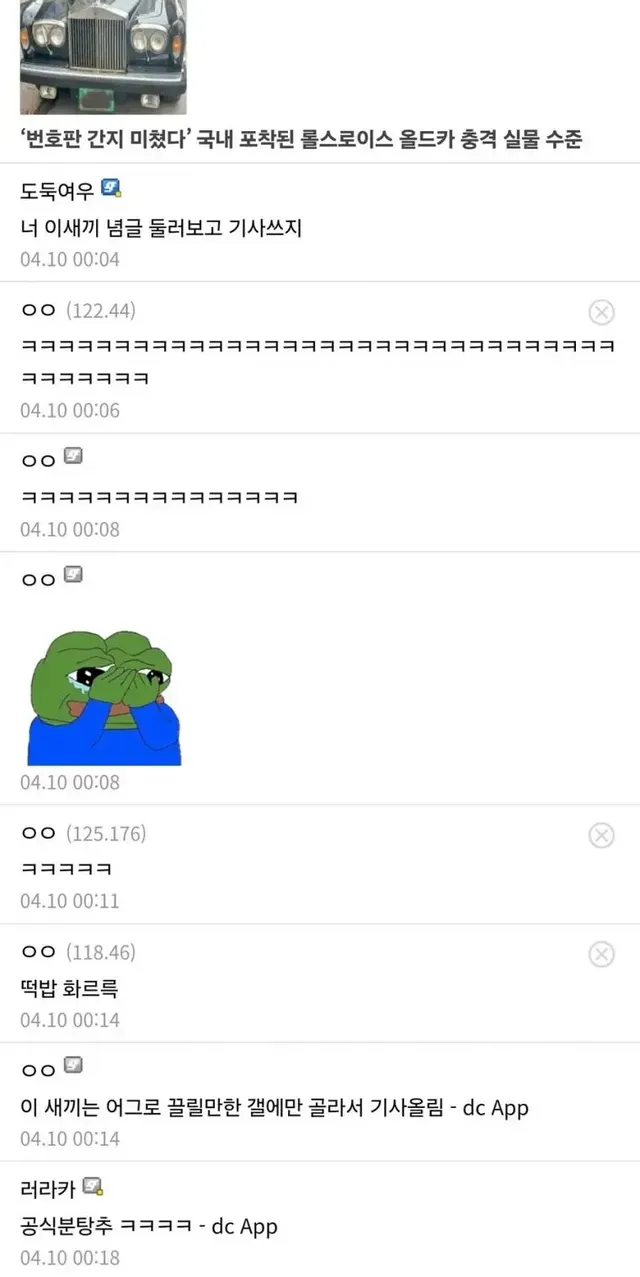
Task: Open the Rolls-Royce article photo
Action: tap(103, 55)
